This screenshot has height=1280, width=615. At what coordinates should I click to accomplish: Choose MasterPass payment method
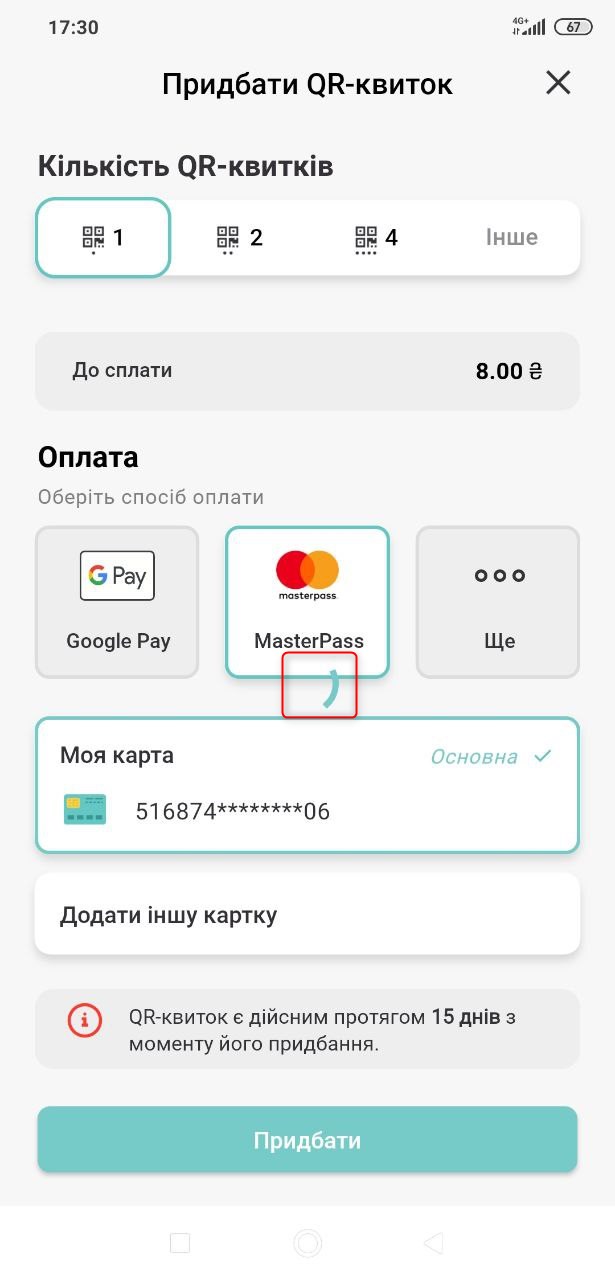(307, 602)
